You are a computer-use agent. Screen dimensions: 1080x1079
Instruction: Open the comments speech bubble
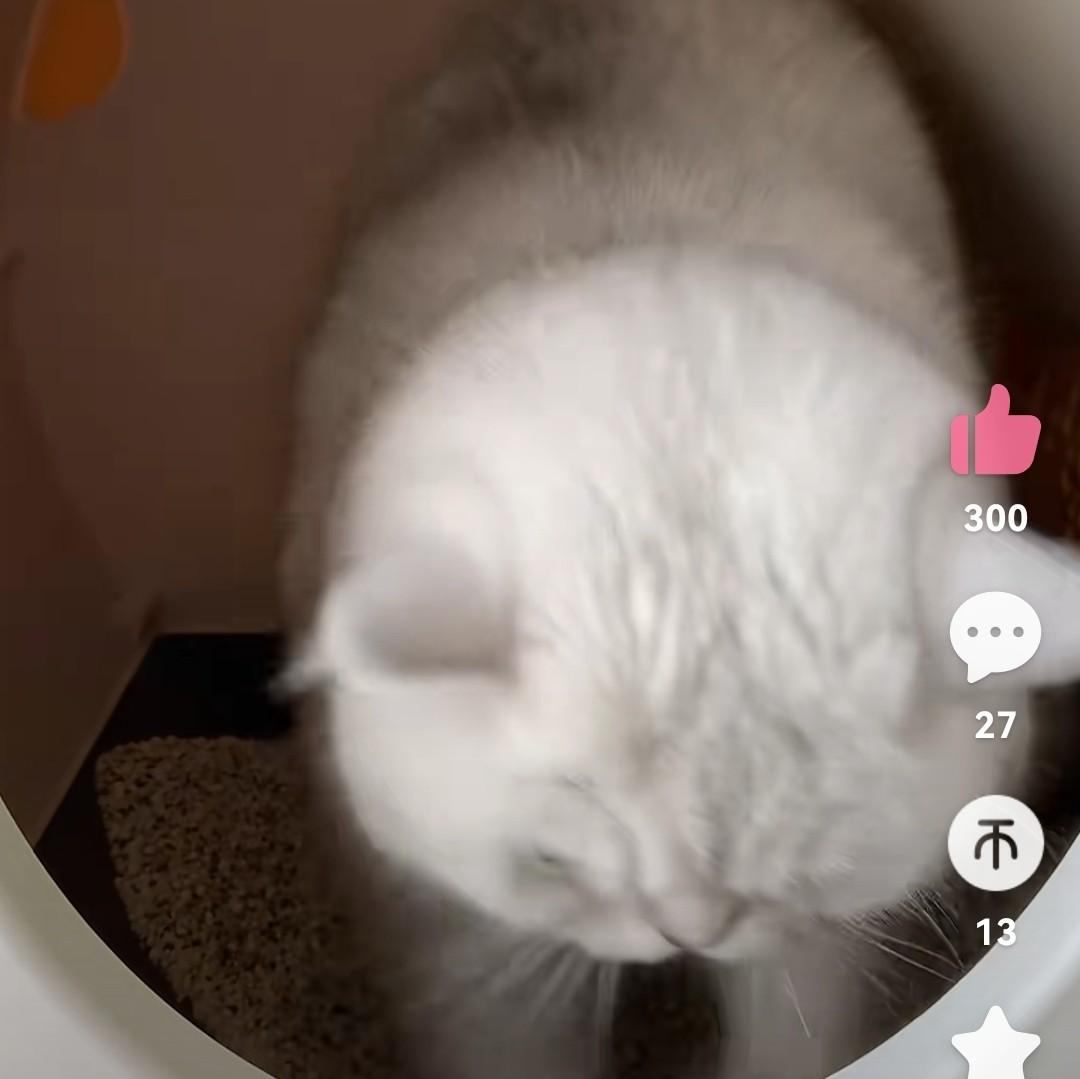click(x=995, y=636)
